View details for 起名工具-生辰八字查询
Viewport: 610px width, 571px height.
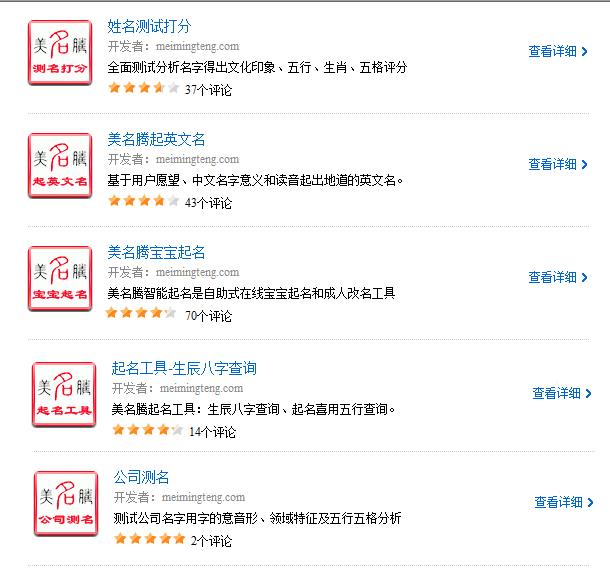[x=562, y=393]
